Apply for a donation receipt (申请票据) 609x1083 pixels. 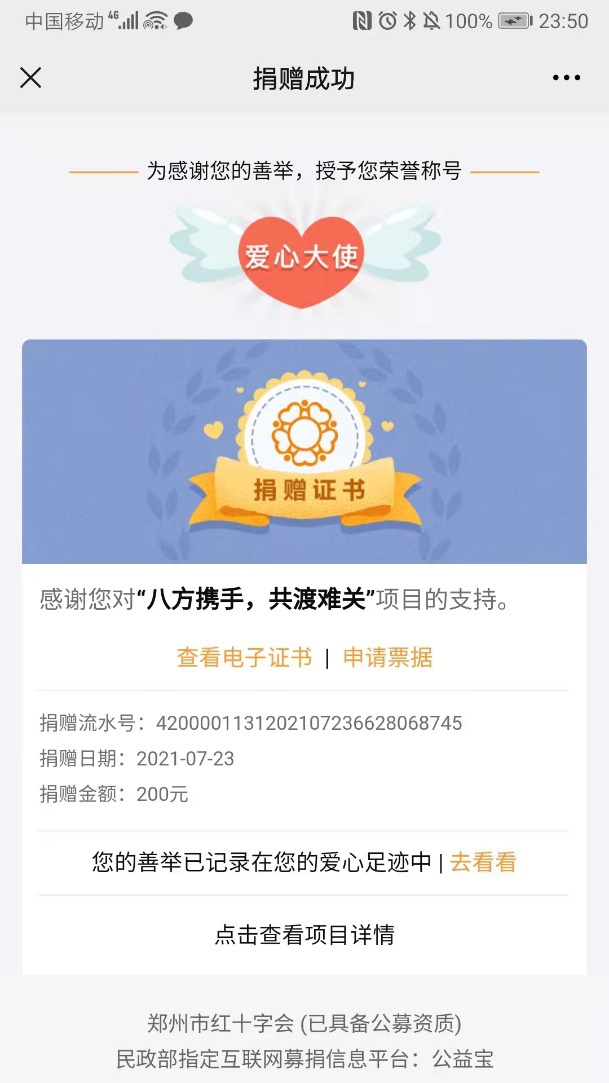tap(388, 657)
